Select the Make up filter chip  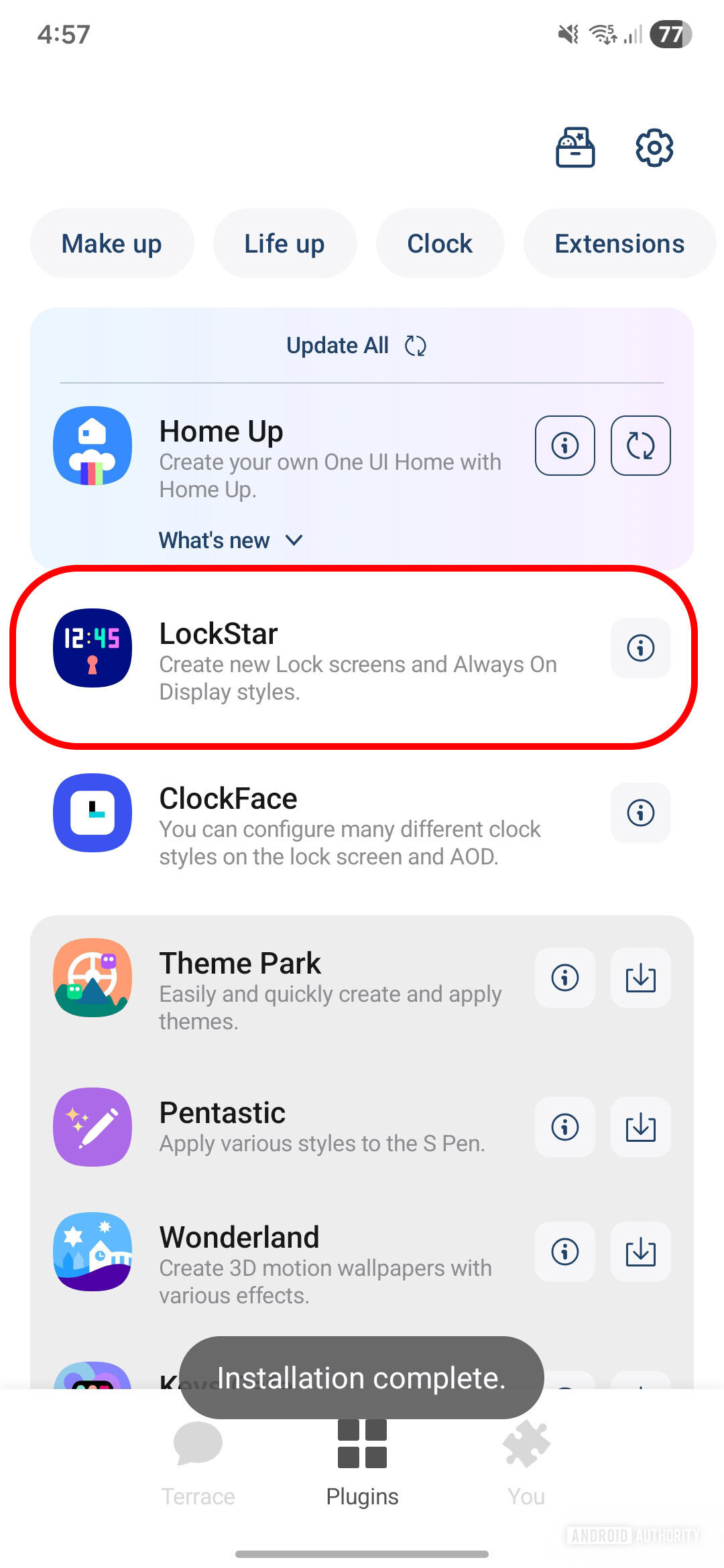[x=112, y=243]
